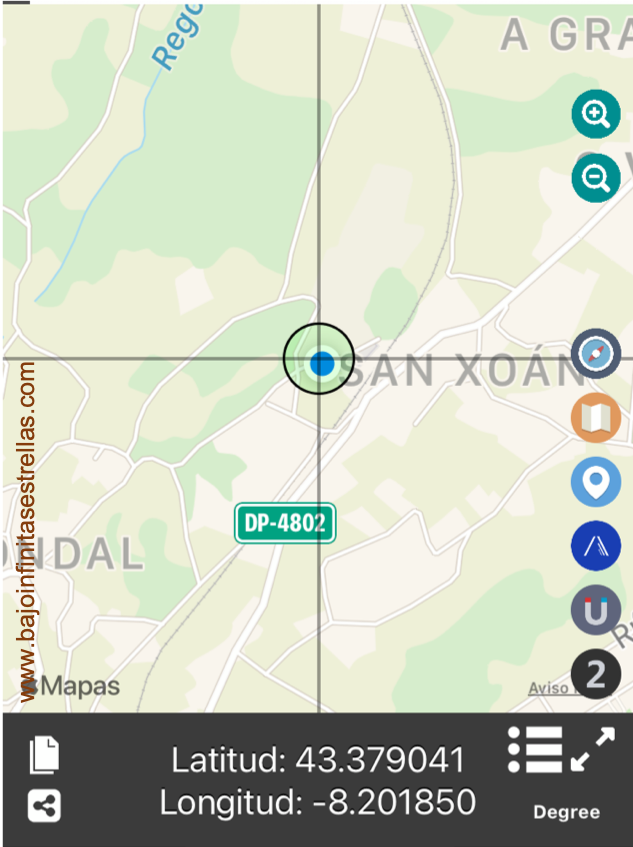Tap the magnet icon button
Image resolution: width=633 pixels, height=847 pixels.
596,611
